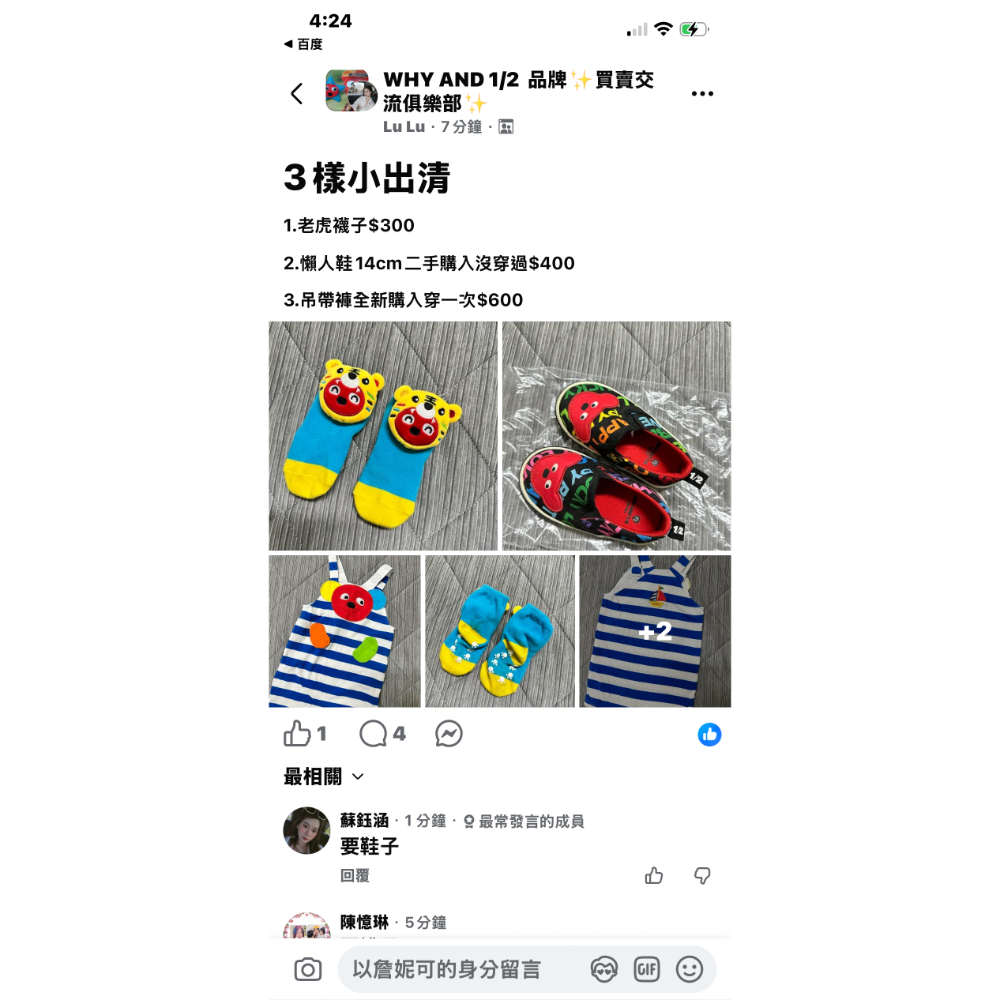Open the photo showing sock soles
Image resolution: width=1000 pixels, height=1000 pixels.
pos(499,631)
